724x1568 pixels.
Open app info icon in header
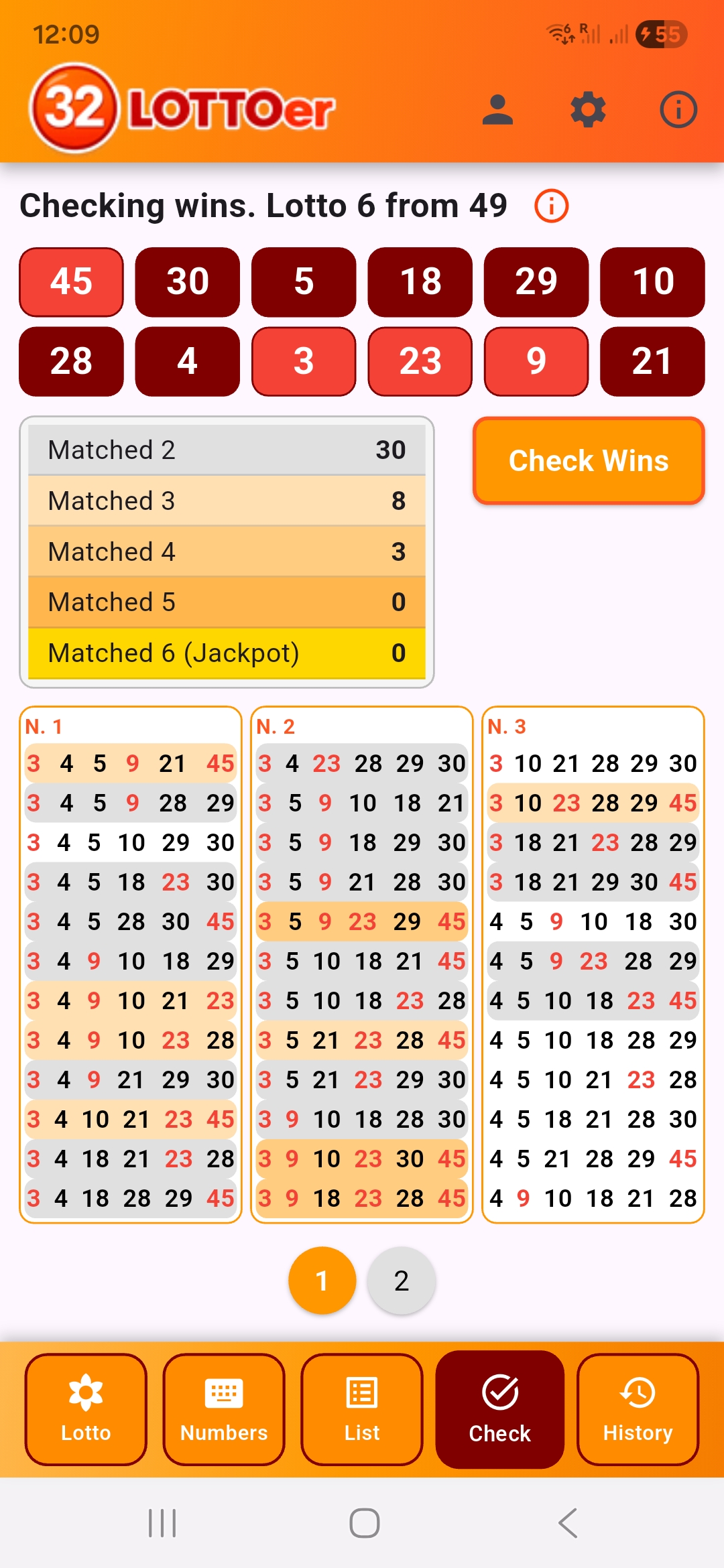pyautogui.click(x=678, y=110)
